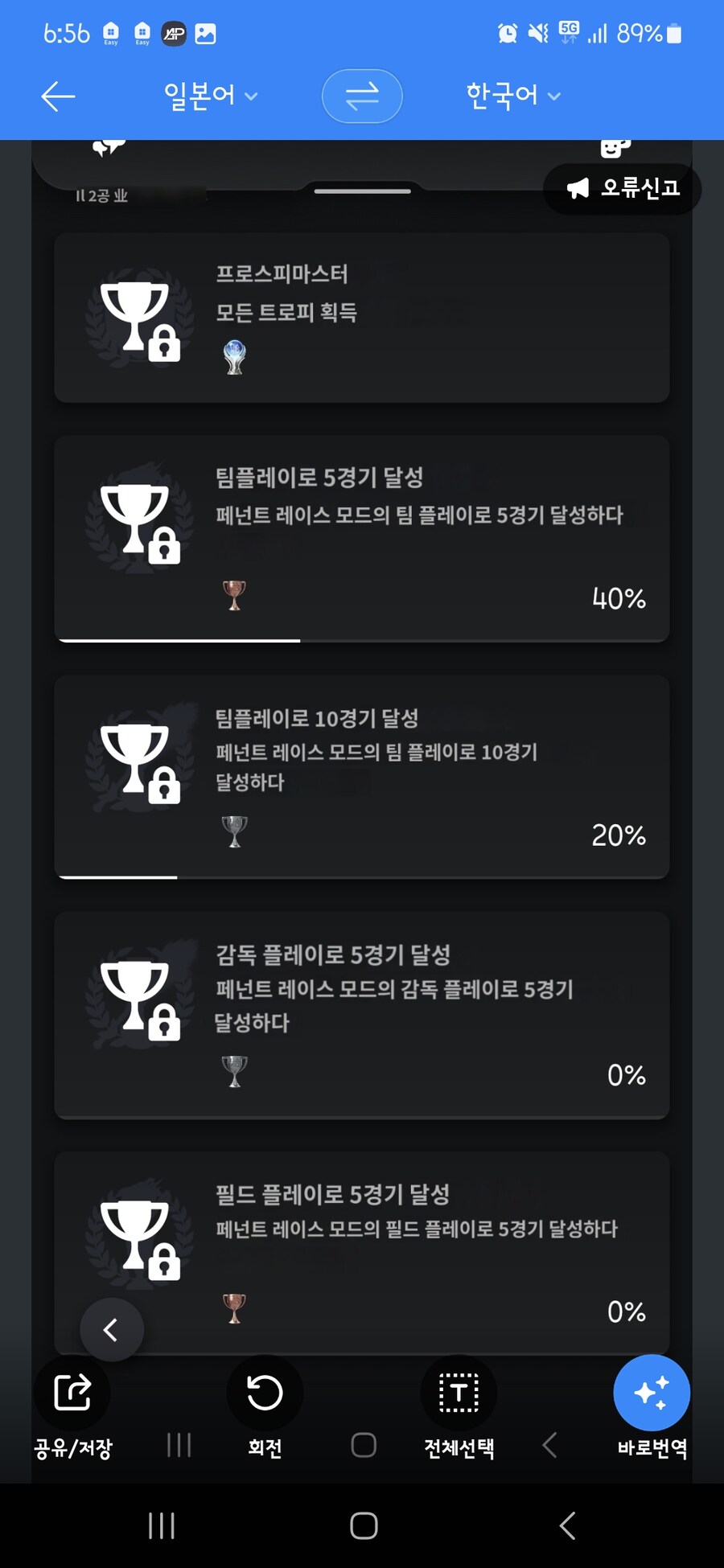Tap the small chevron beside 바로번역
Image resolution: width=724 pixels, height=1568 pixels.
coord(550,1444)
